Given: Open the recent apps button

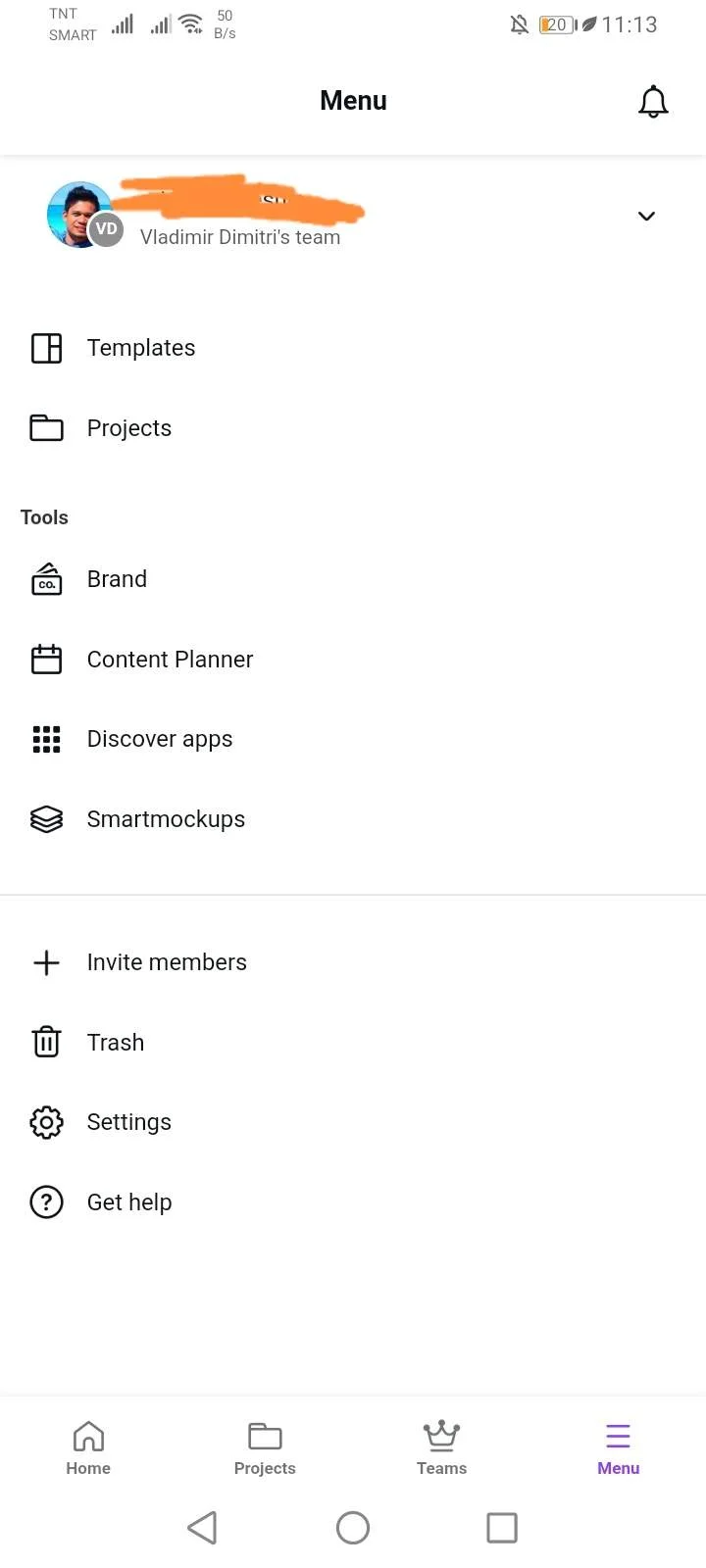Looking at the screenshot, I should 502,1528.
